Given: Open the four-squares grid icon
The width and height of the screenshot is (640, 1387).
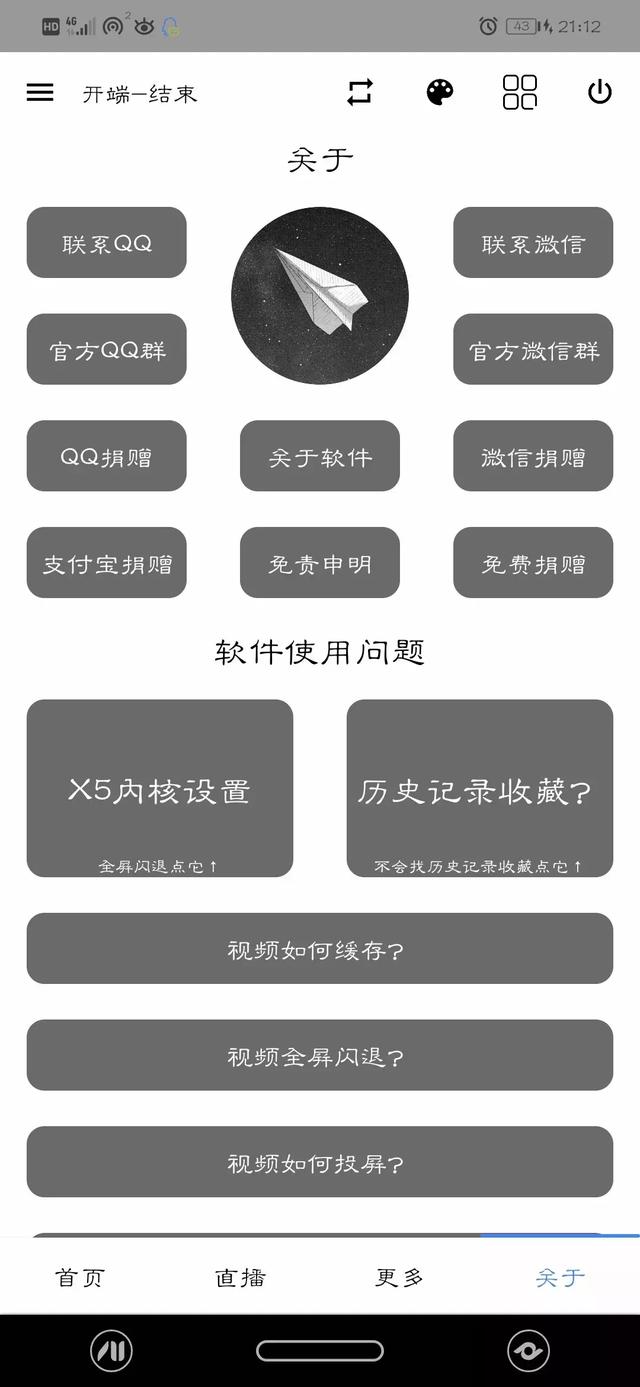Looking at the screenshot, I should point(520,92).
